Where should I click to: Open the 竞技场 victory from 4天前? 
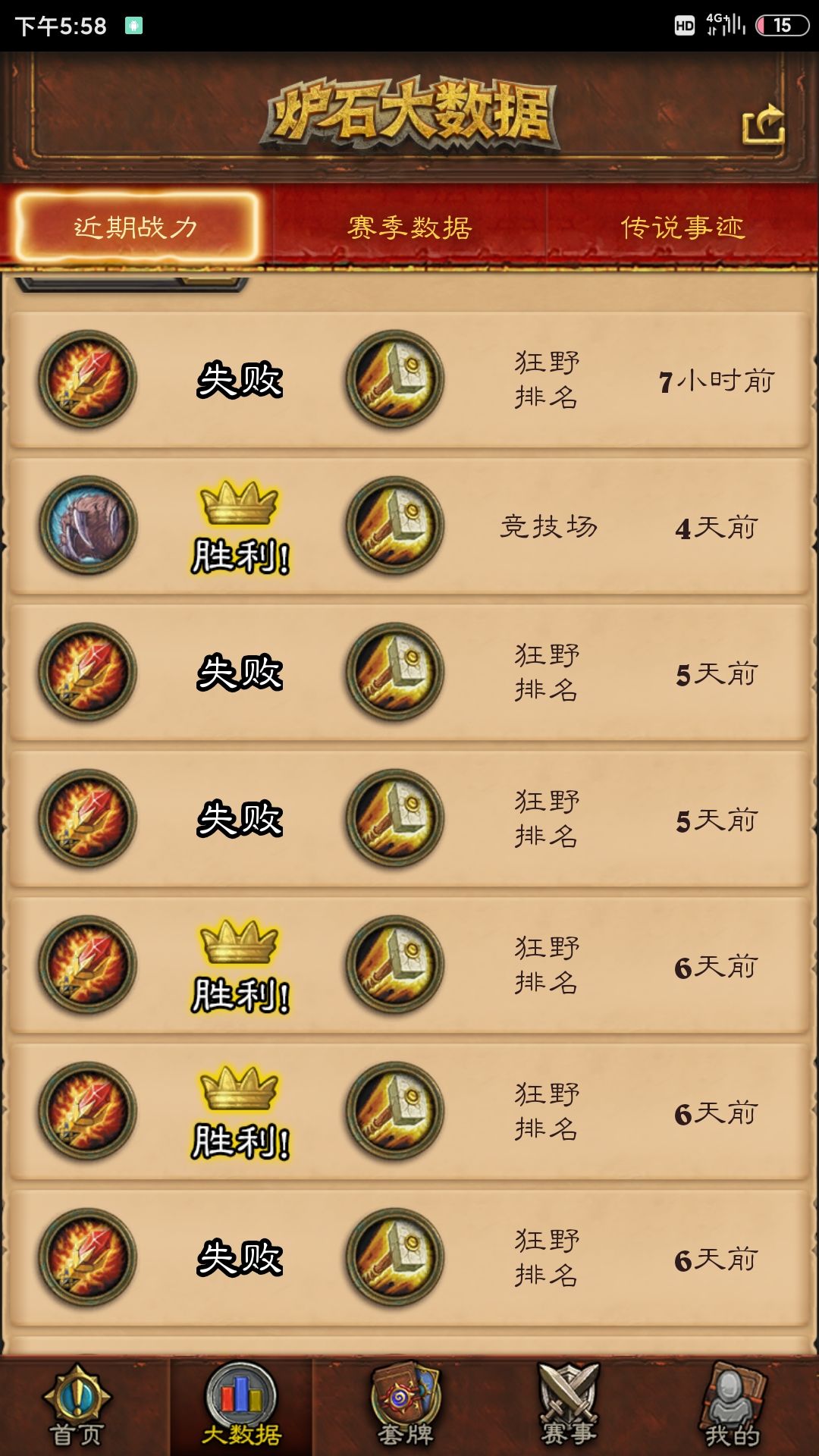[409, 526]
